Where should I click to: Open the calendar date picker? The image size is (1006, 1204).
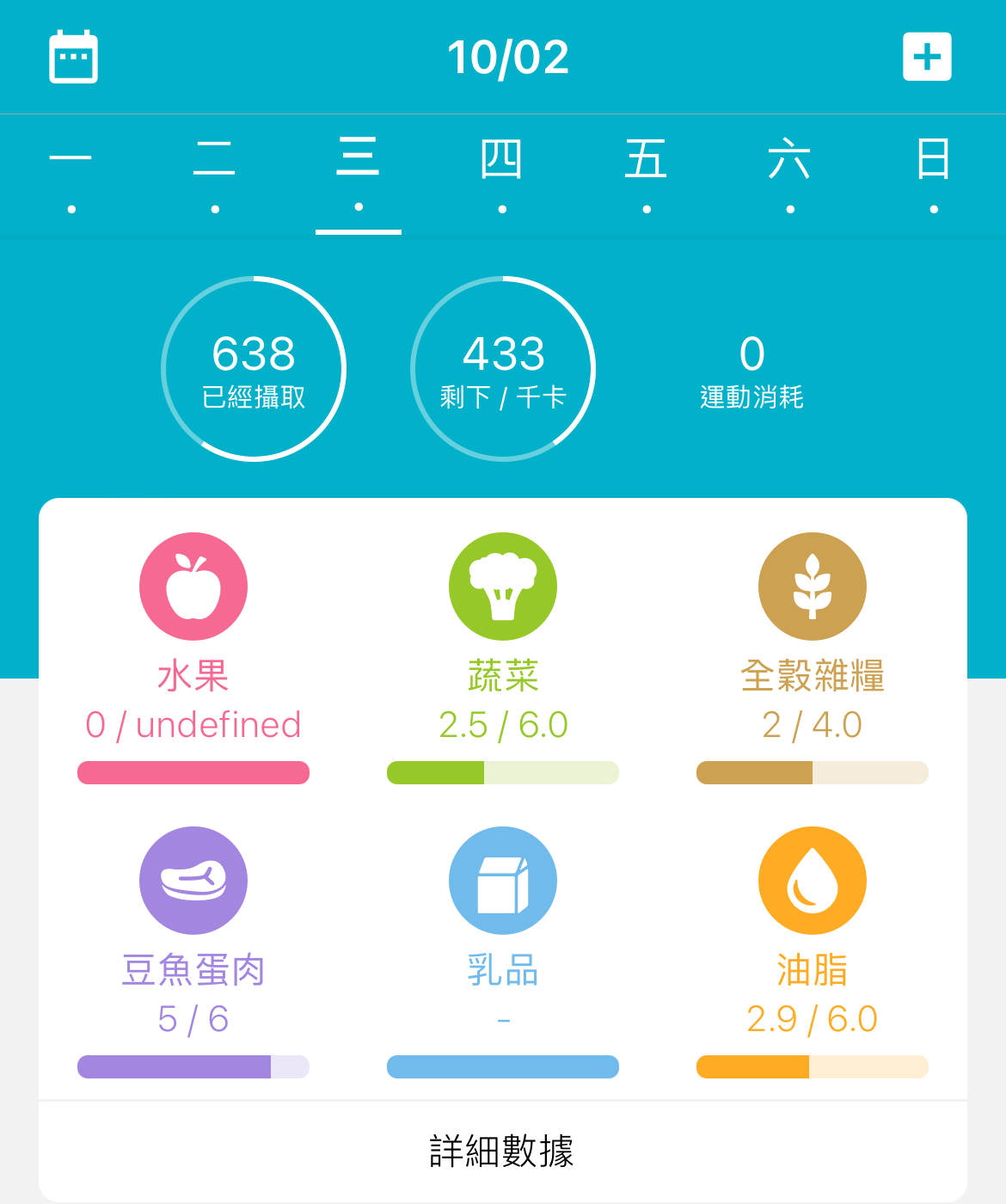pos(73,57)
